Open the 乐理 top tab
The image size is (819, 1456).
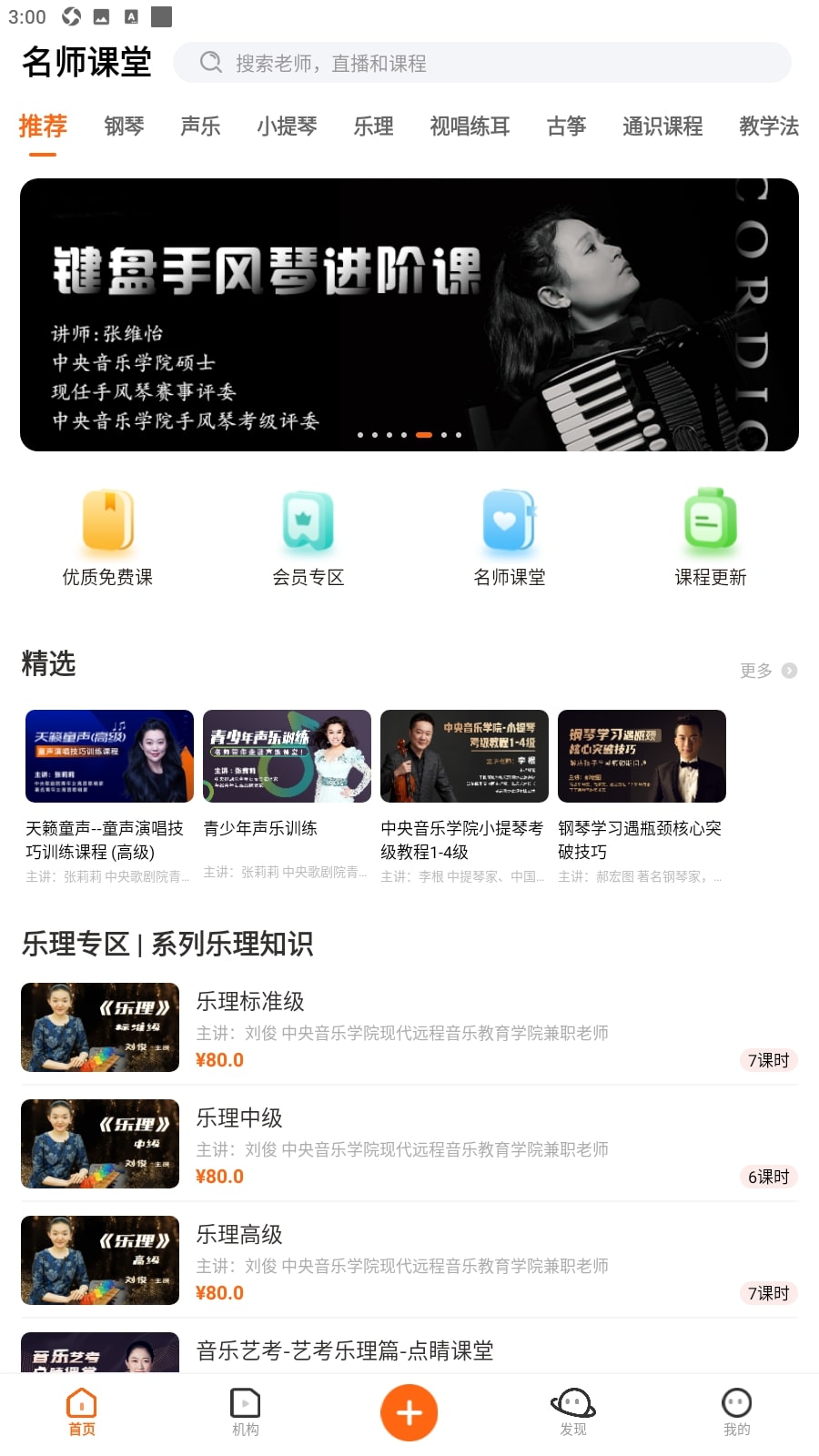pyautogui.click(x=373, y=126)
